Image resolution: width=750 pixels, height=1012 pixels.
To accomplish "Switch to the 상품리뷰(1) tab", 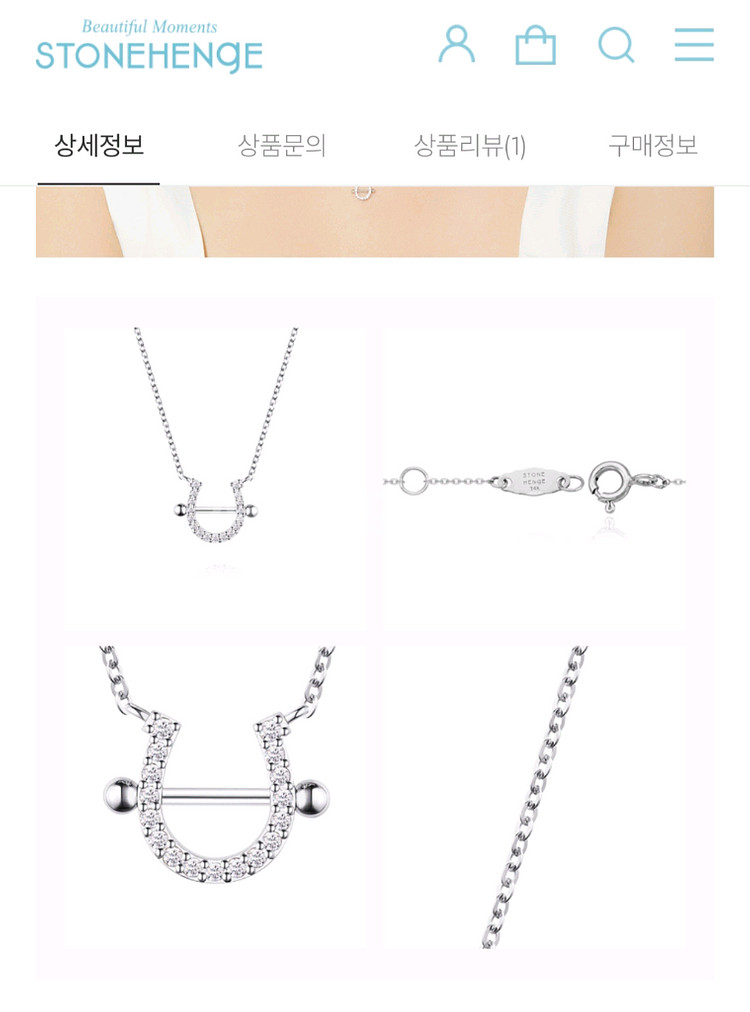I will (469, 146).
